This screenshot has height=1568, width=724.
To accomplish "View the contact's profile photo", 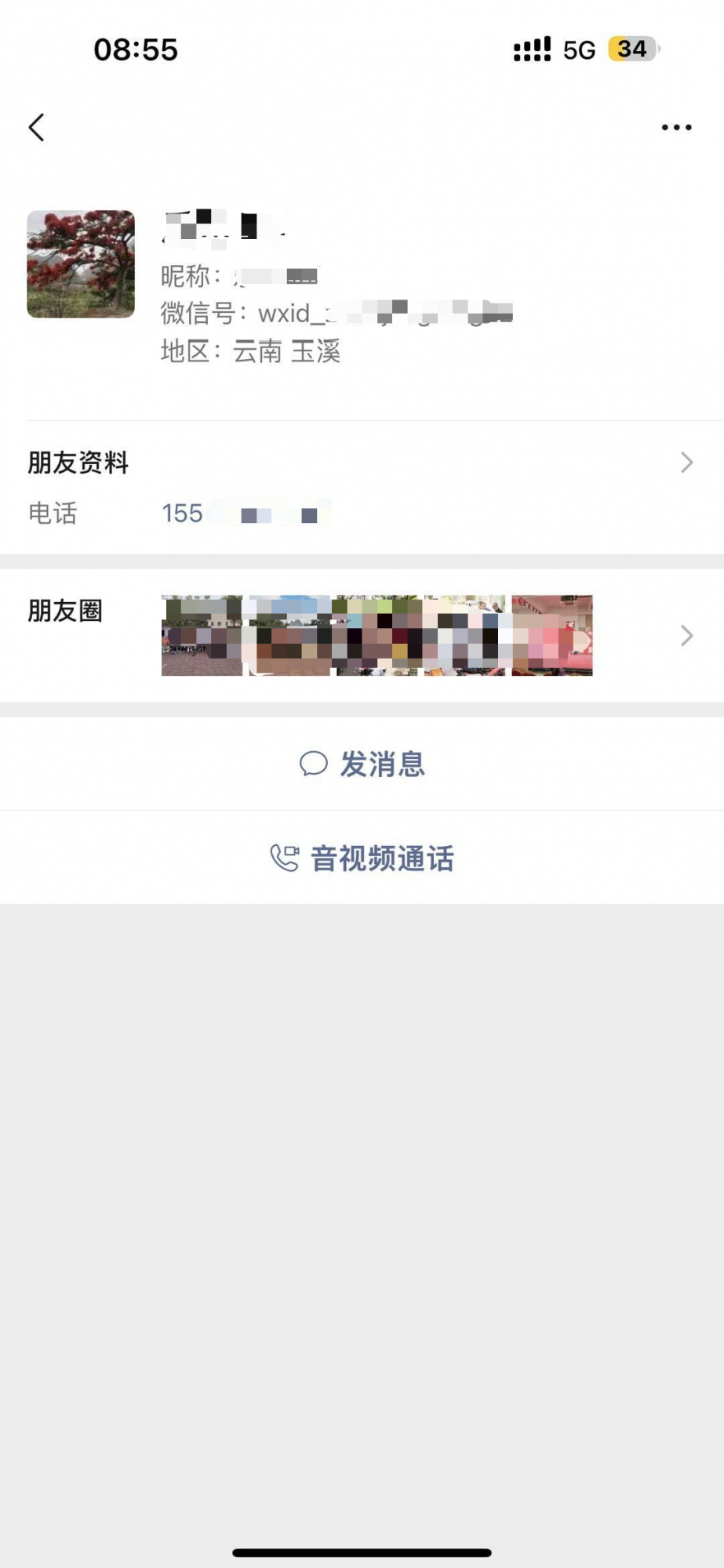I will click(x=81, y=264).
